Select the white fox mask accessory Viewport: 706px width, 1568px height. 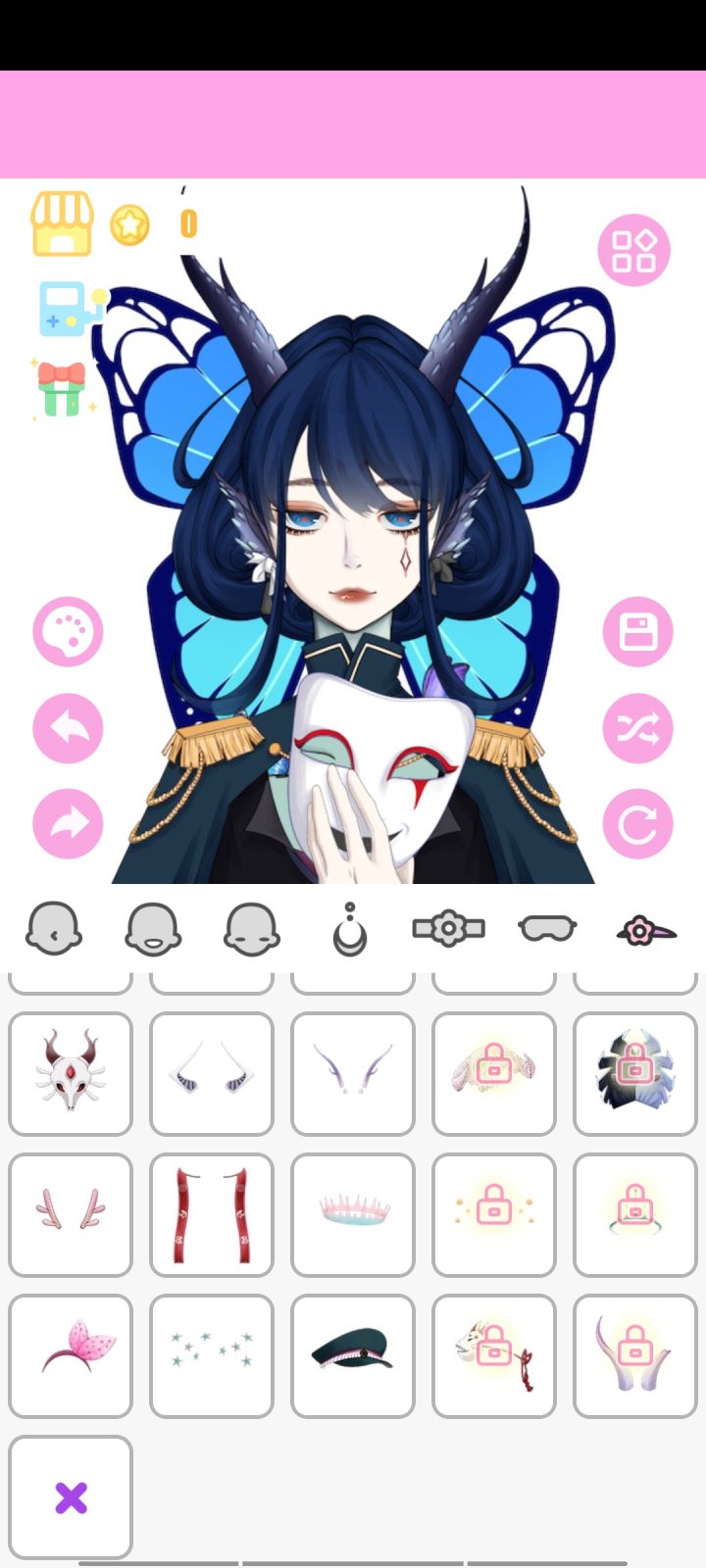click(x=71, y=1074)
